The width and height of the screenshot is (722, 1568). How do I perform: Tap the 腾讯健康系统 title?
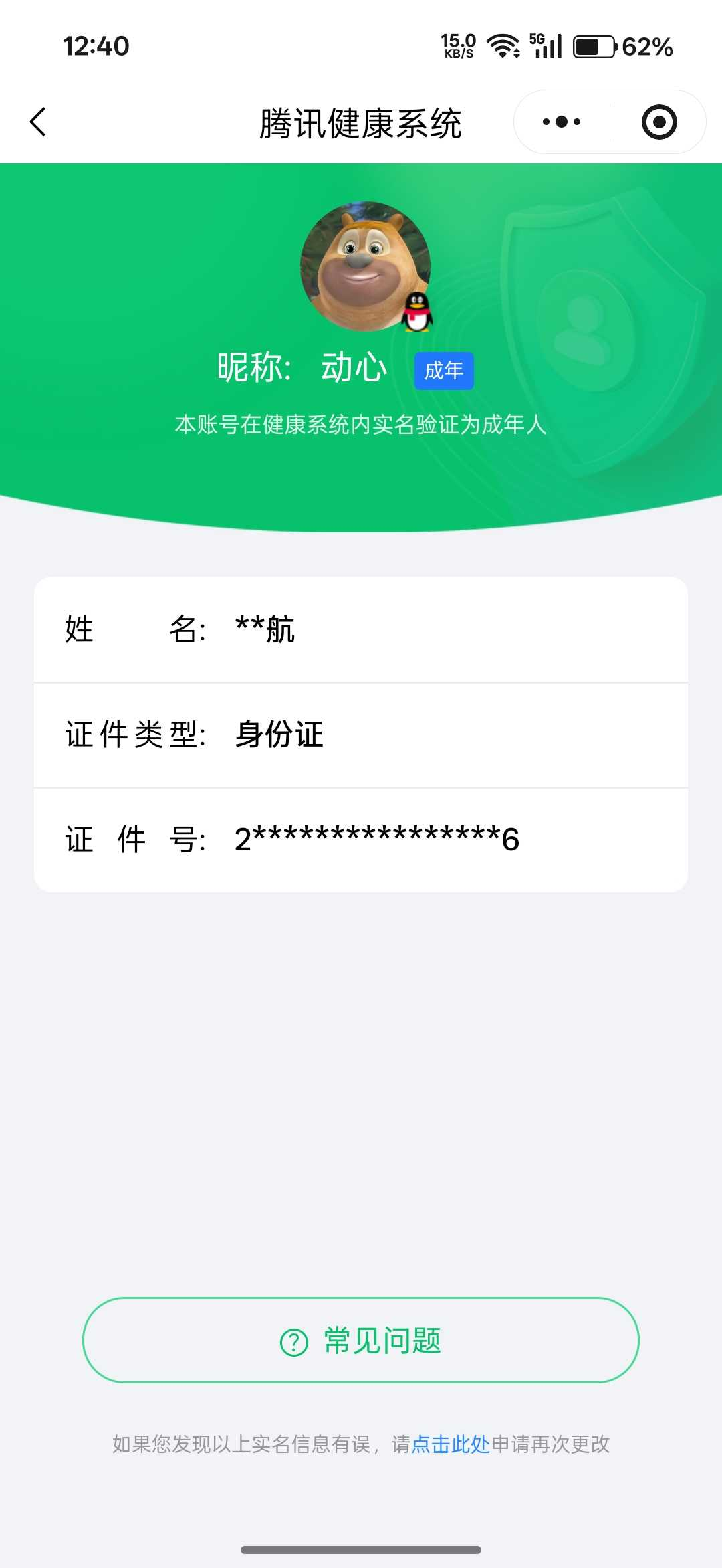pyautogui.click(x=361, y=123)
